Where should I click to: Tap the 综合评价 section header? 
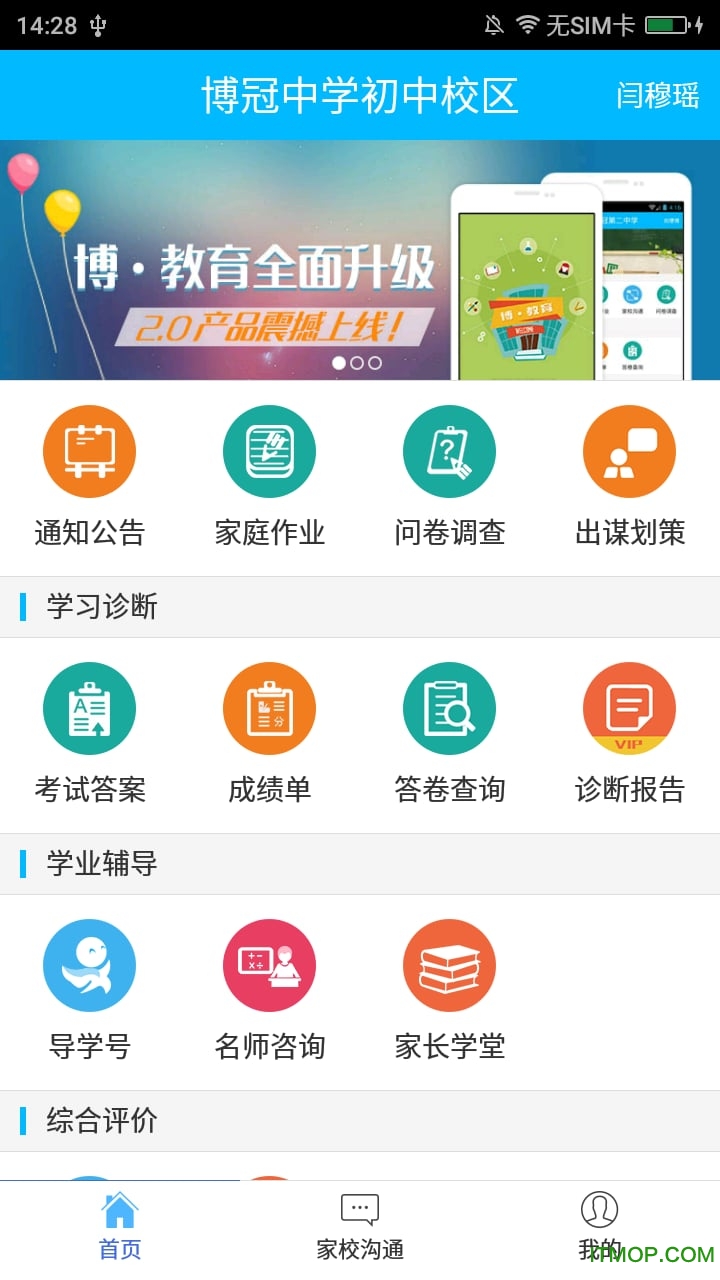pos(98,1121)
